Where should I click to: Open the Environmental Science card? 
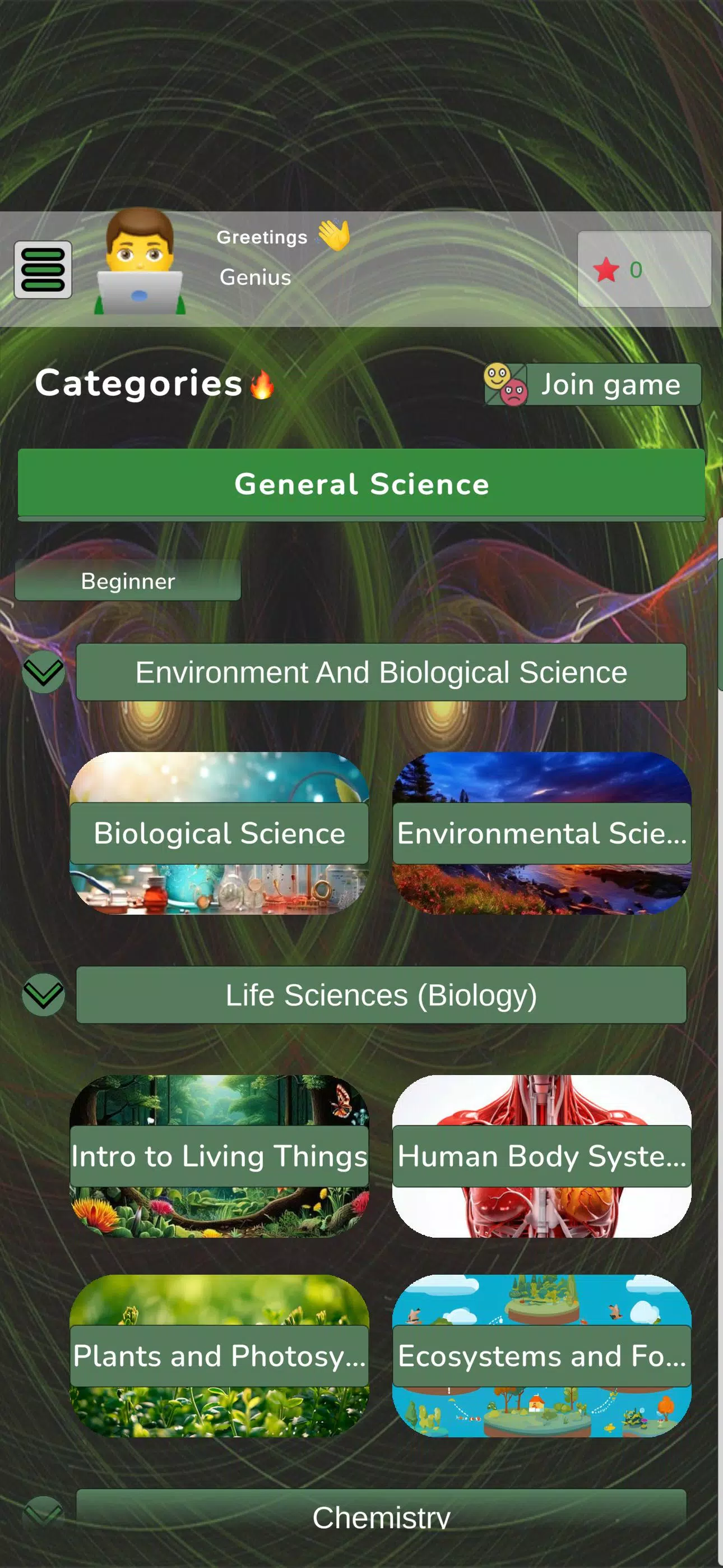tap(541, 833)
